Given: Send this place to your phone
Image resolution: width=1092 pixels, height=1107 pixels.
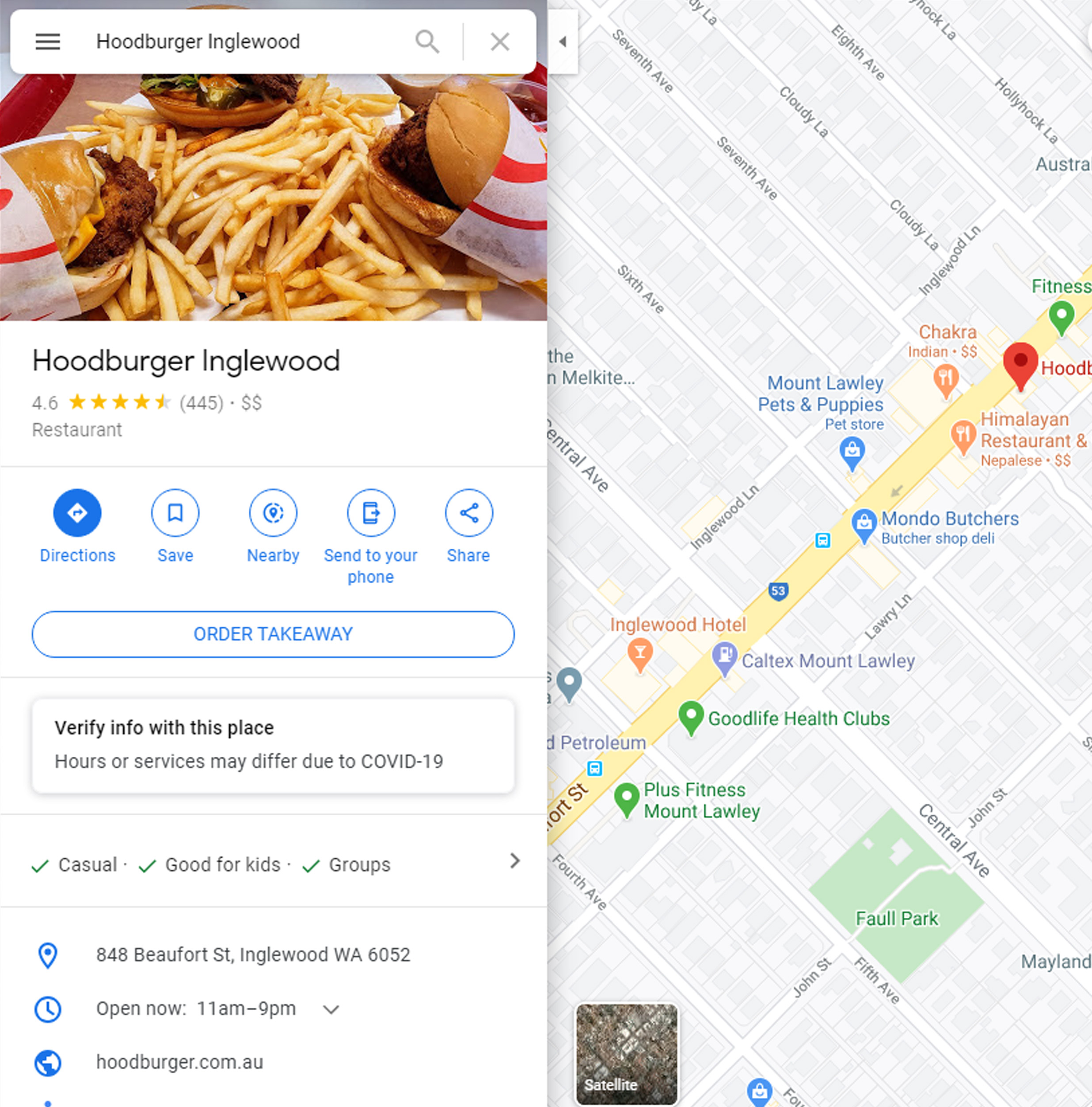Looking at the screenshot, I should [x=370, y=513].
